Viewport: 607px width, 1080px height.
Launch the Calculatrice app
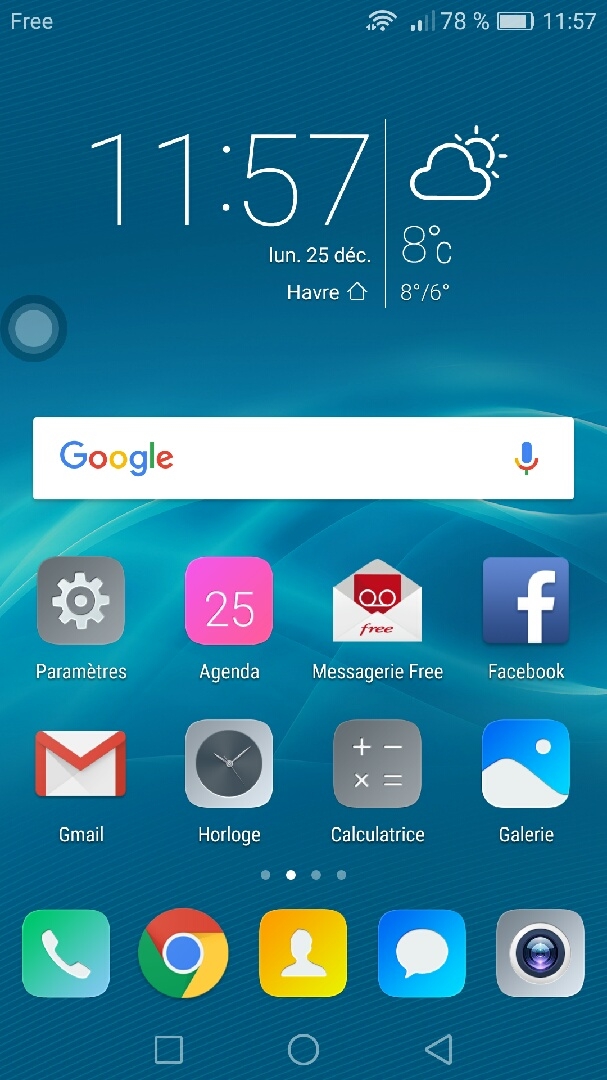[x=377, y=763]
